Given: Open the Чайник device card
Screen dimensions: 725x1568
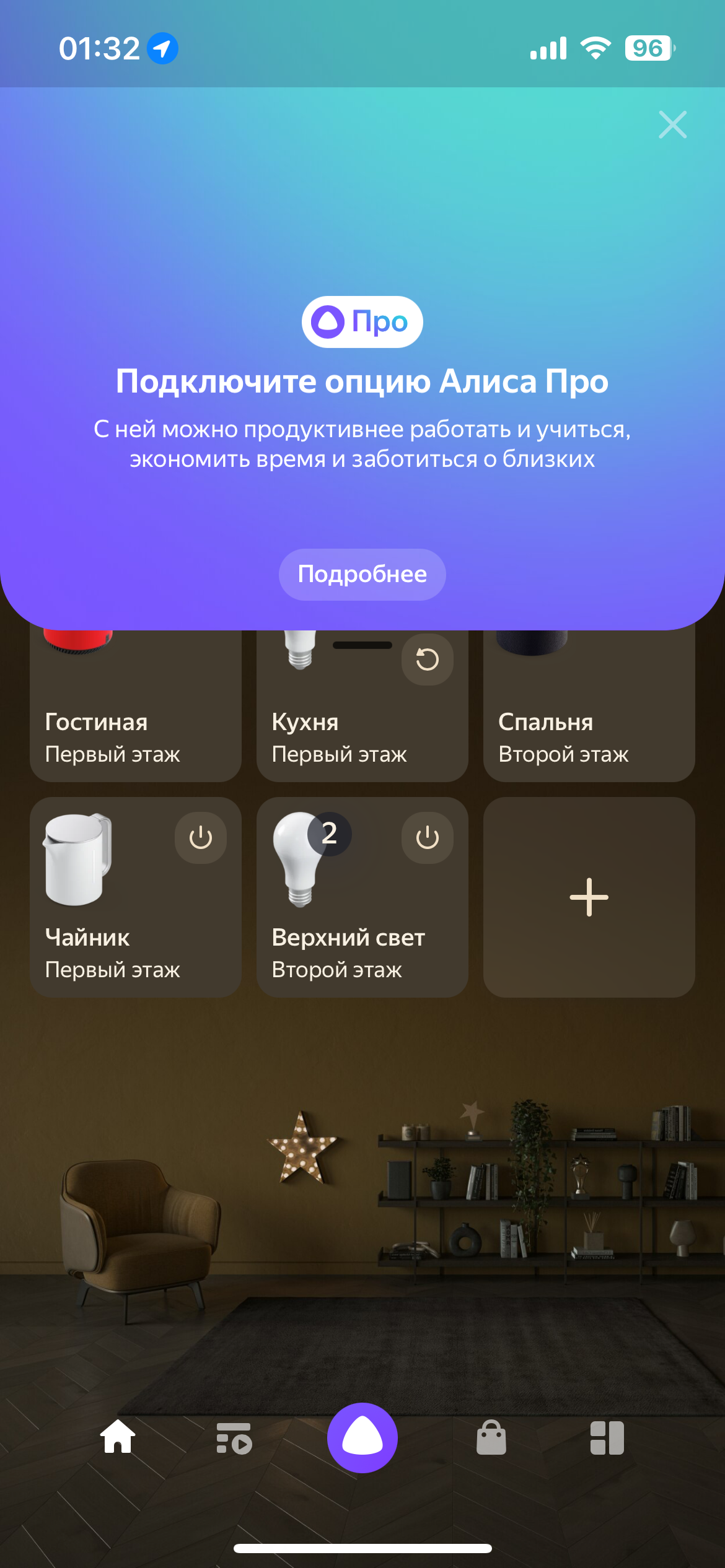Looking at the screenshot, I should (x=112, y=929).
